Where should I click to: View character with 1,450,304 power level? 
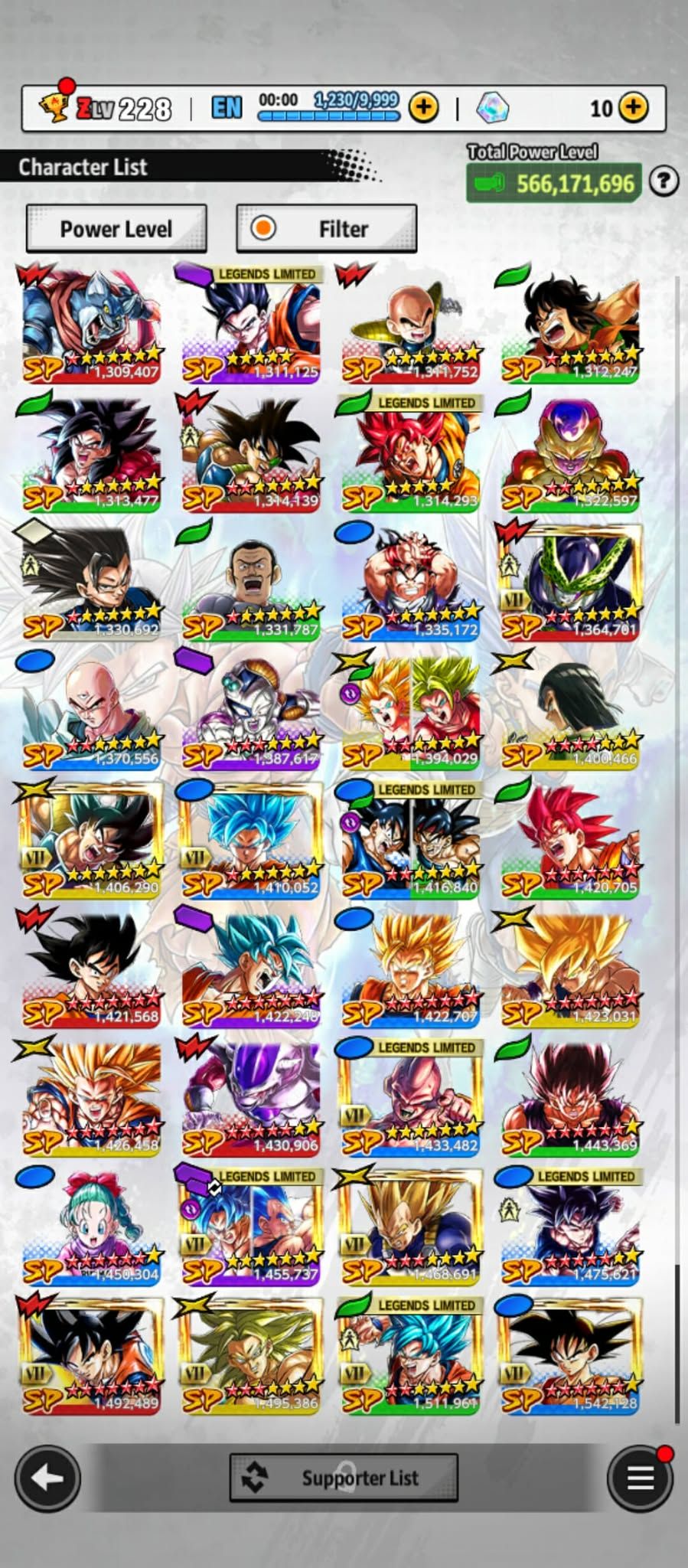(x=92, y=1227)
